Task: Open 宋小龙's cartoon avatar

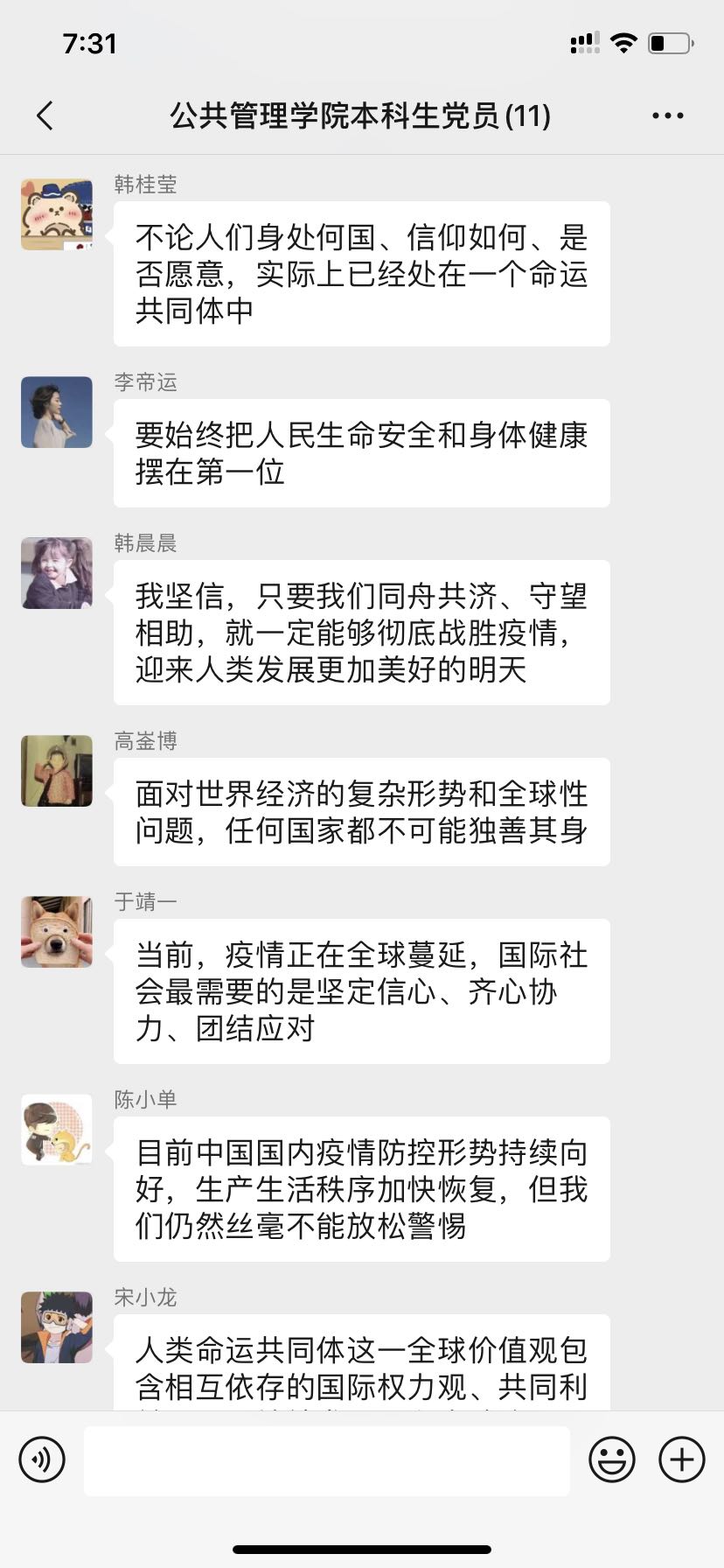Action: click(57, 1327)
